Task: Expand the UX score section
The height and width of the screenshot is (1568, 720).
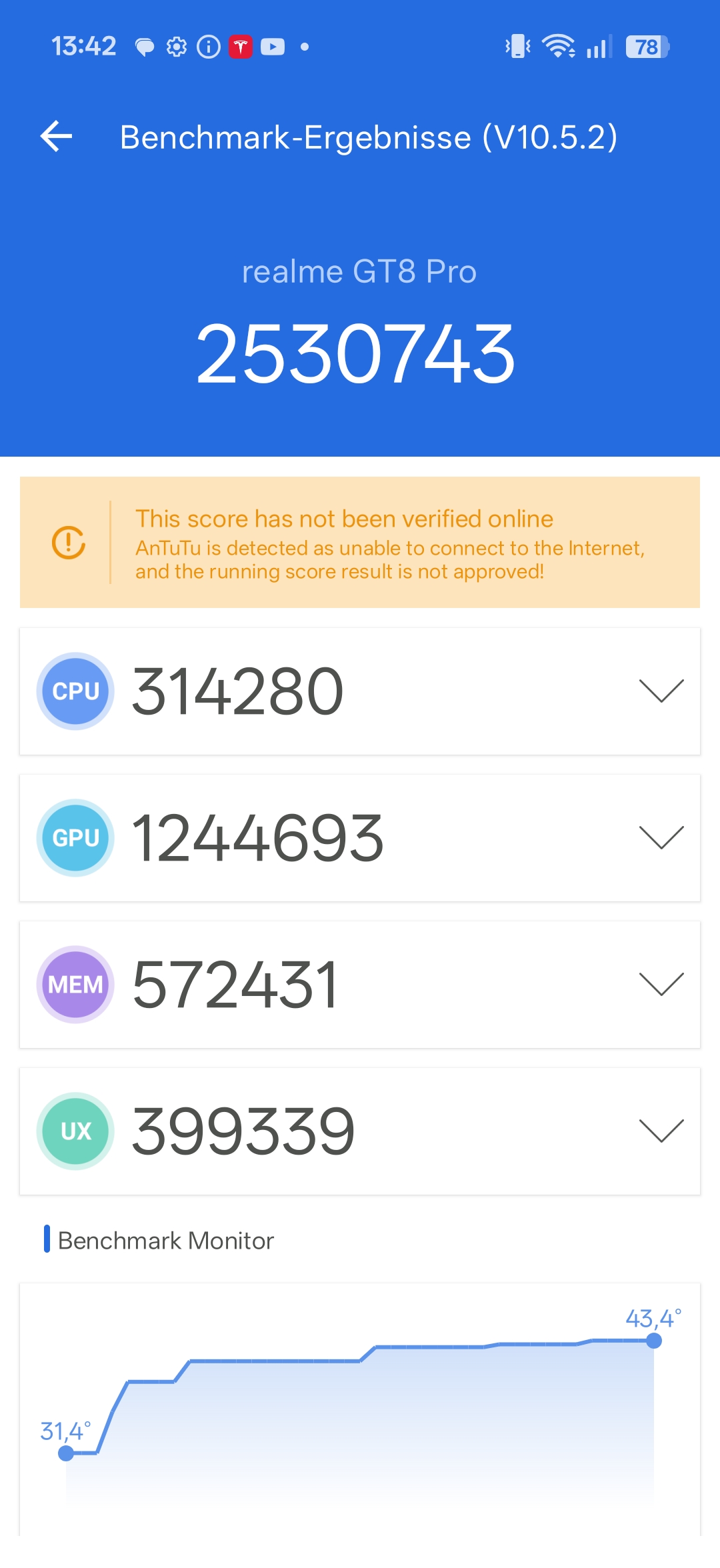Action: 661,1131
